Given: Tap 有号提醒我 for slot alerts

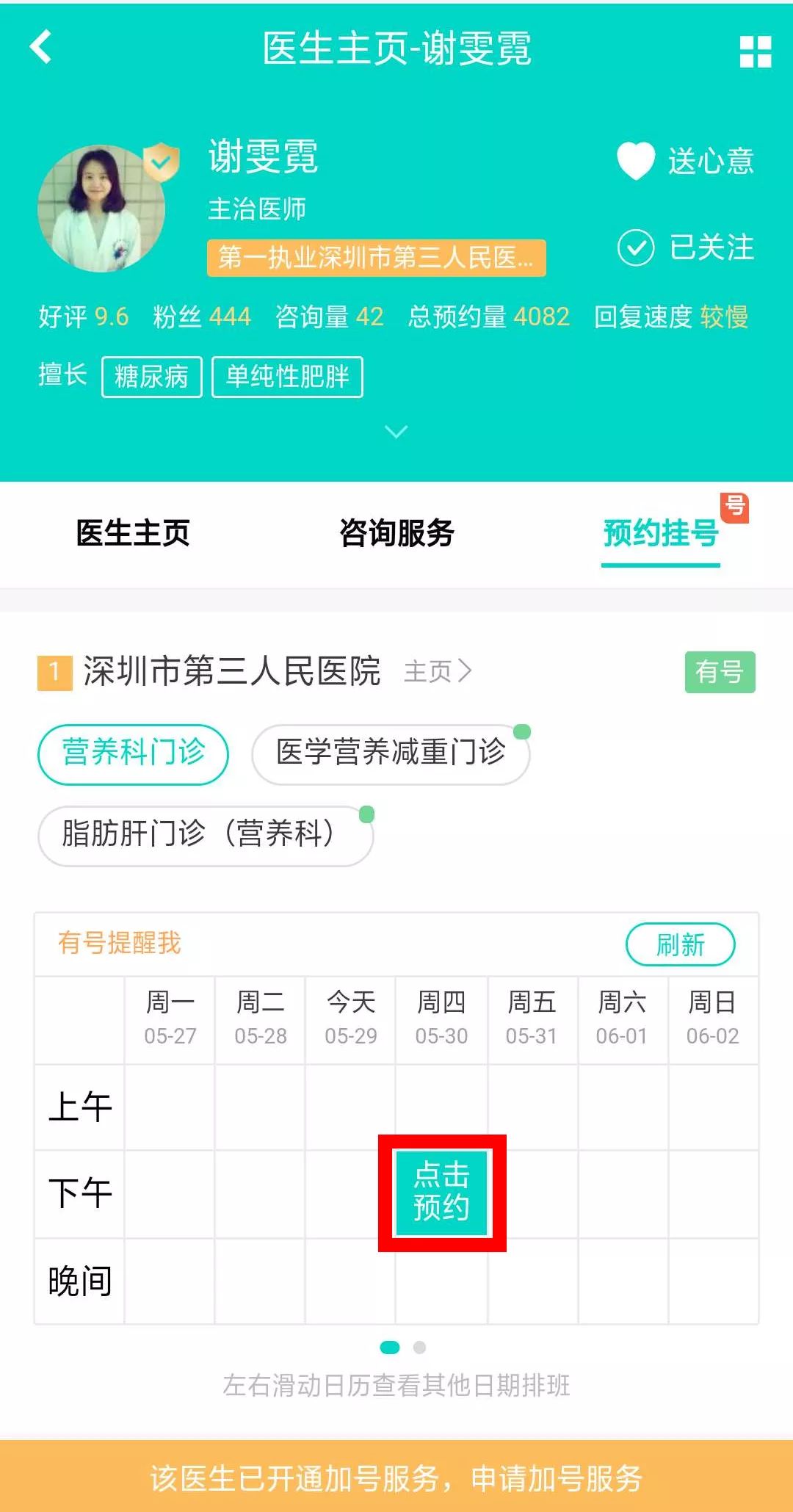Looking at the screenshot, I should (120, 943).
